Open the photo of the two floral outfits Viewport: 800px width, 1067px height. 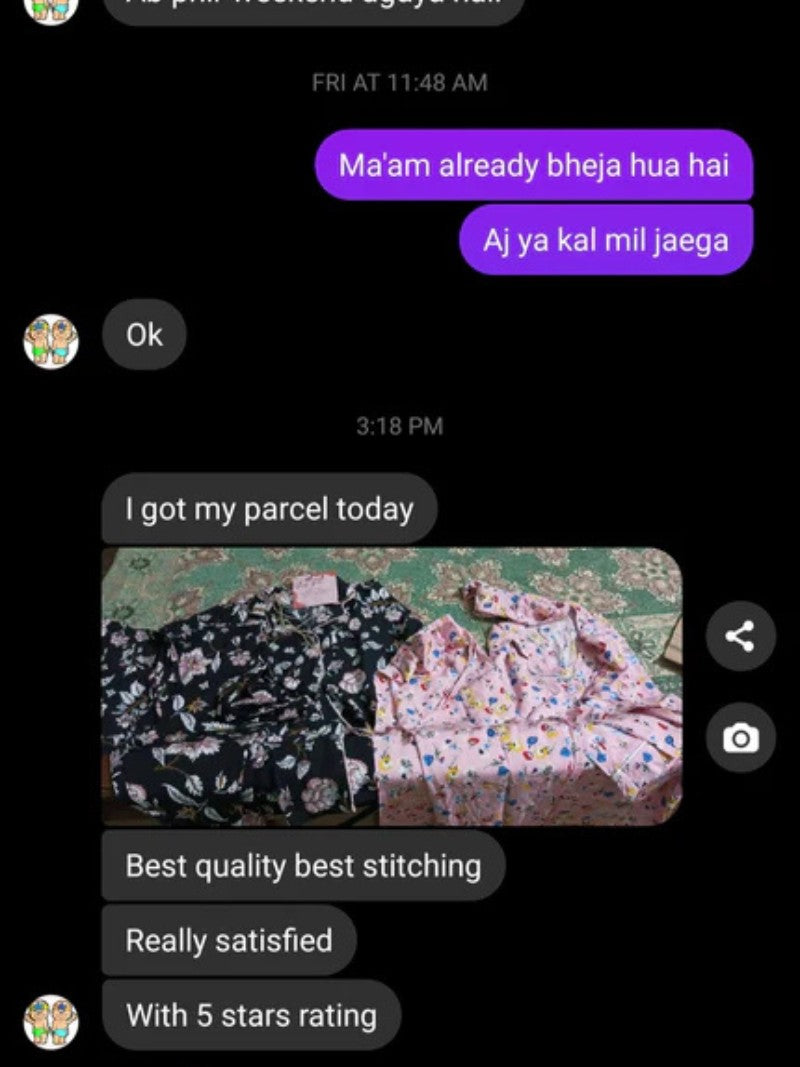click(392, 686)
